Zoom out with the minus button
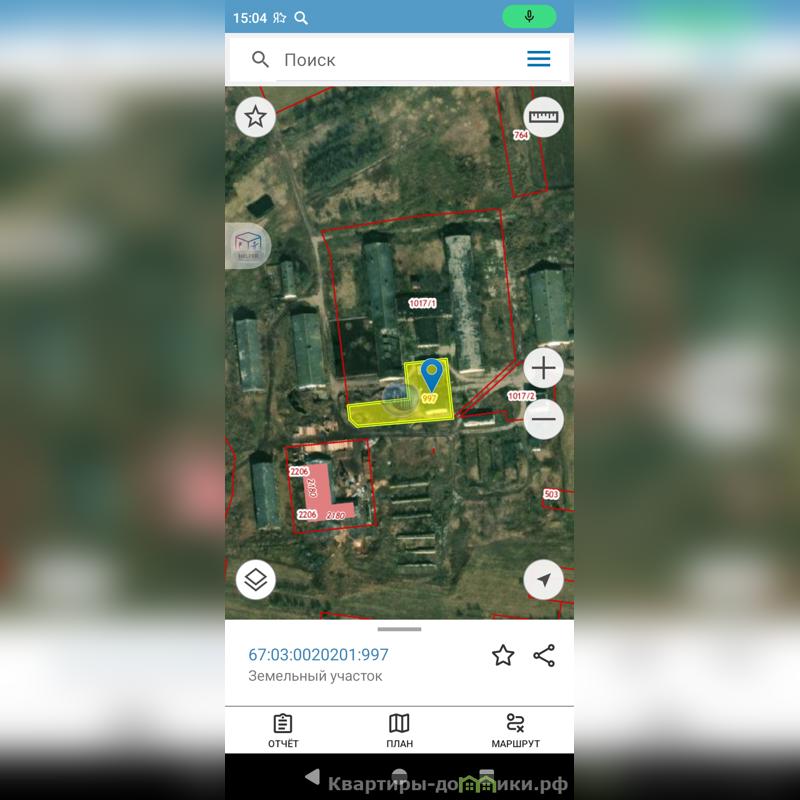The width and height of the screenshot is (800, 800). point(543,420)
